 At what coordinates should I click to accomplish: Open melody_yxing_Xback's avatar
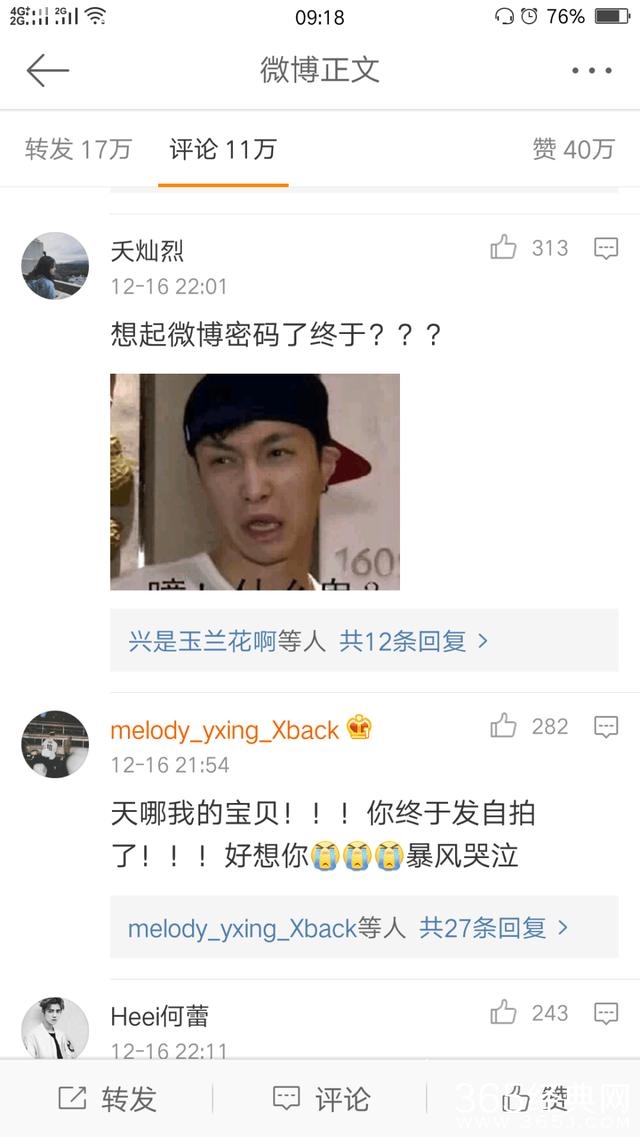pyautogui.click(x=55, y=744)
